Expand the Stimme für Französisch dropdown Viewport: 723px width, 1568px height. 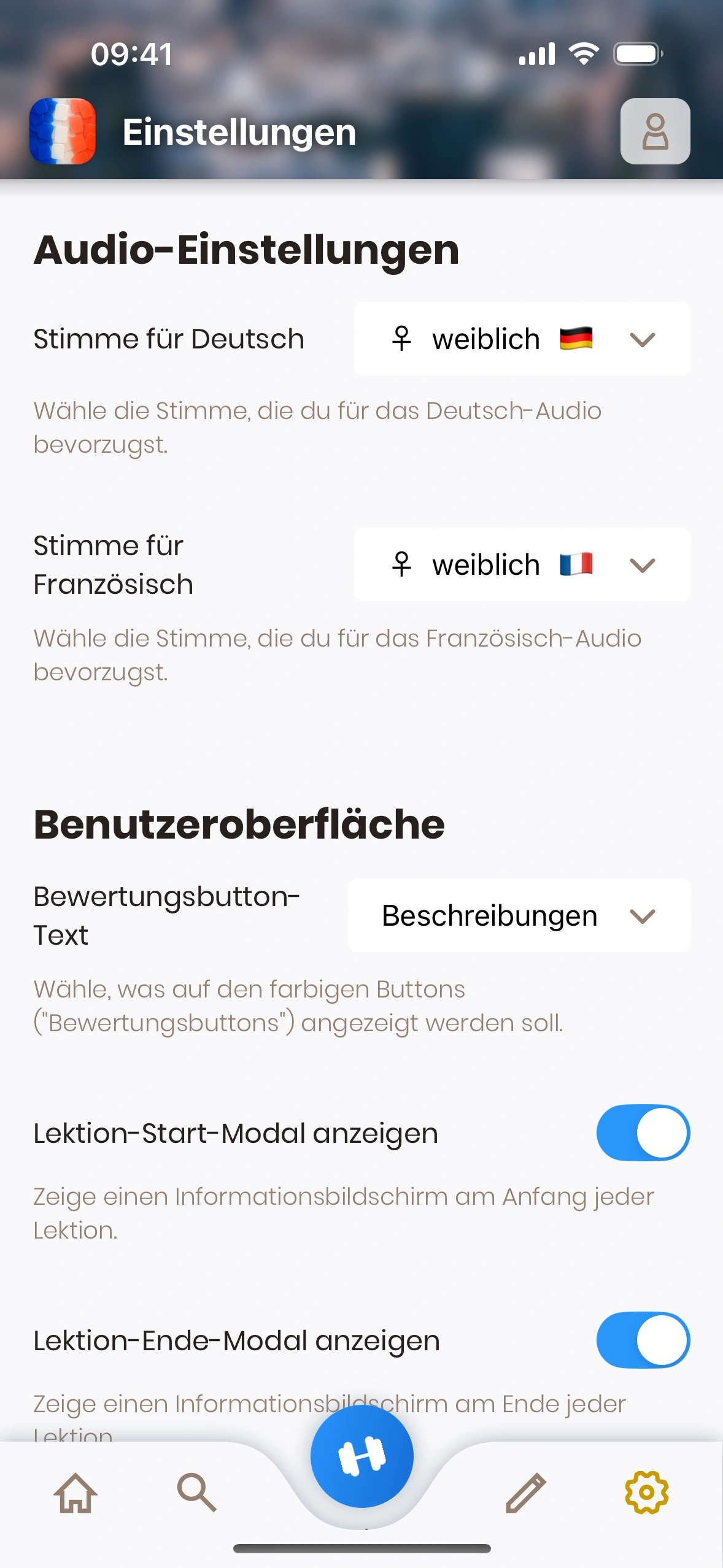(522, 564)
